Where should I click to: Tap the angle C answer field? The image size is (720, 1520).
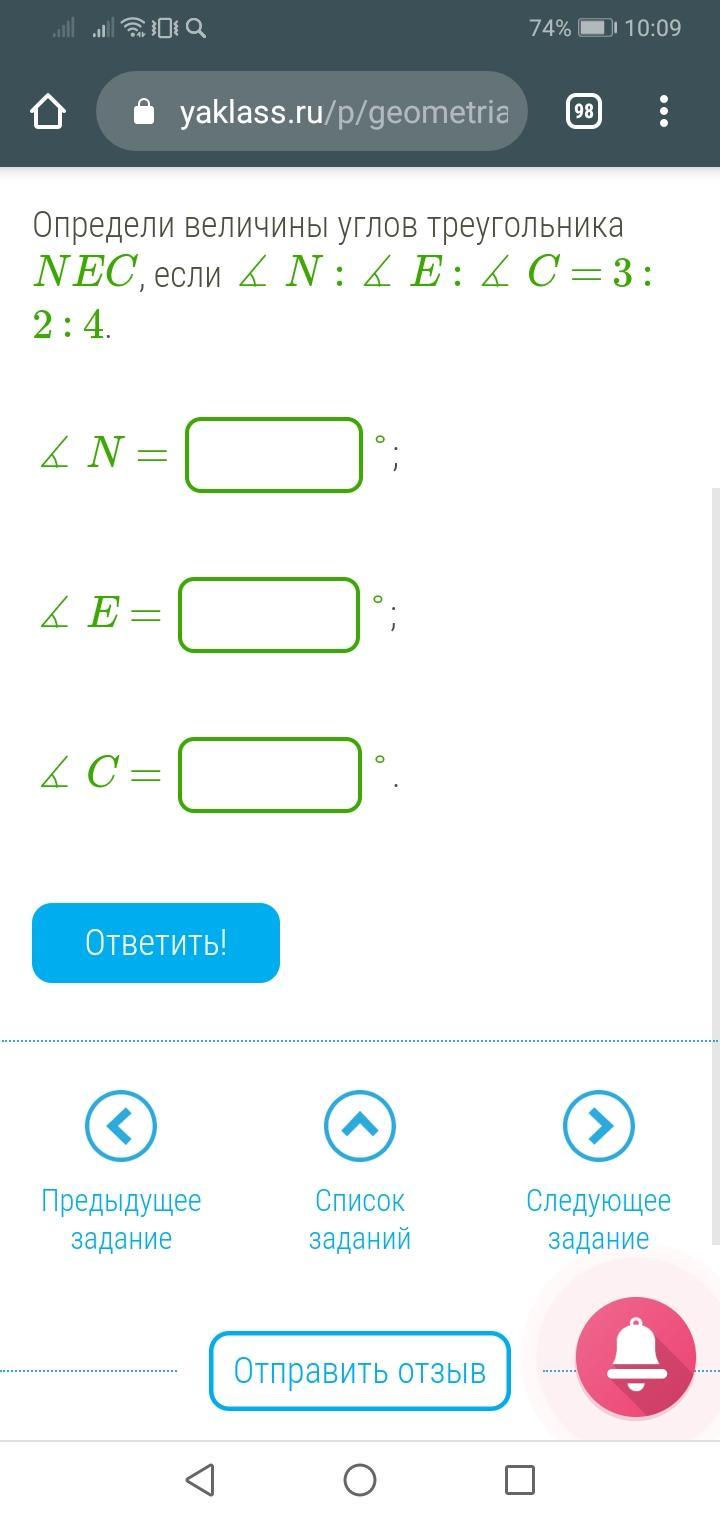coord(270,775)
